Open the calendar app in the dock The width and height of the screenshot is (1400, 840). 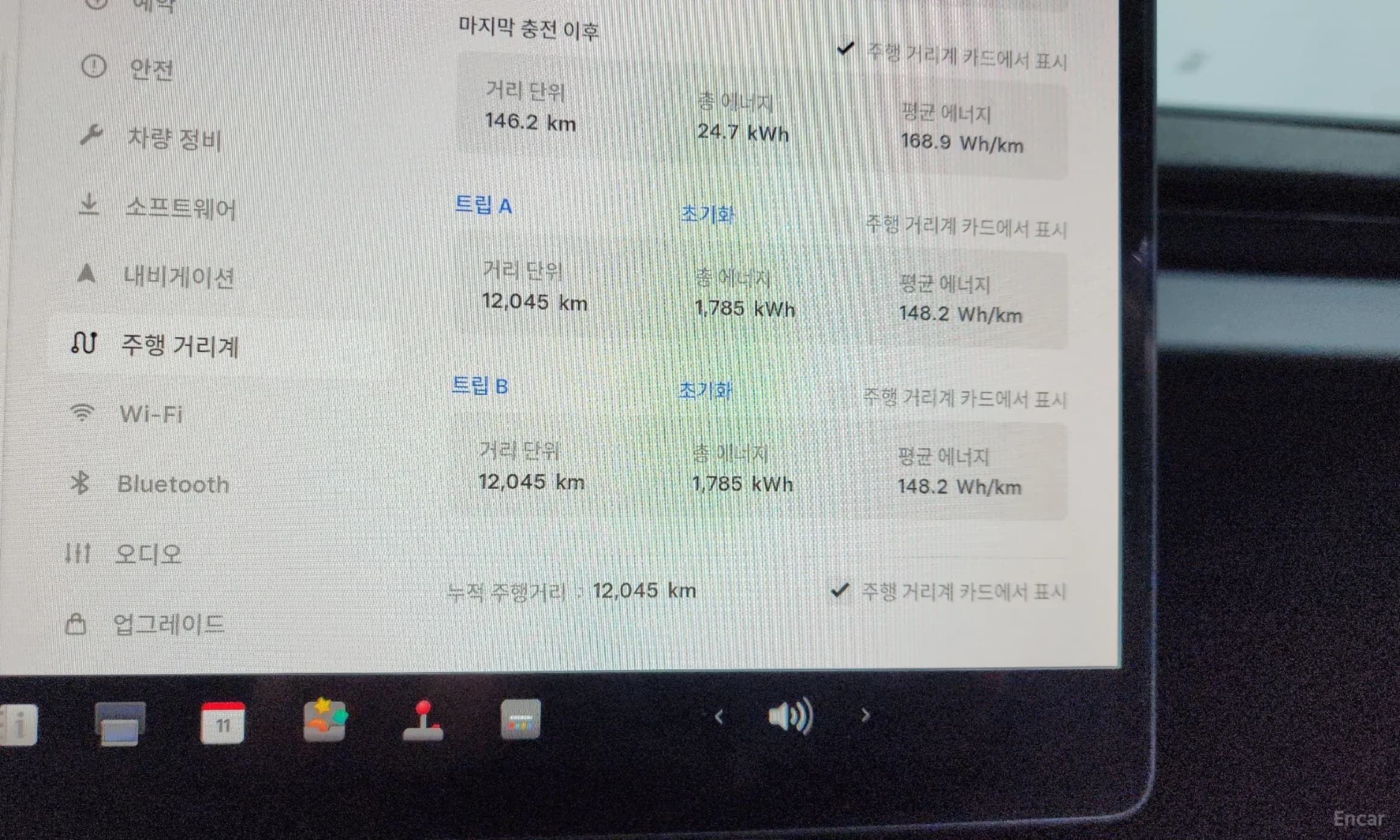pos(223,723)
